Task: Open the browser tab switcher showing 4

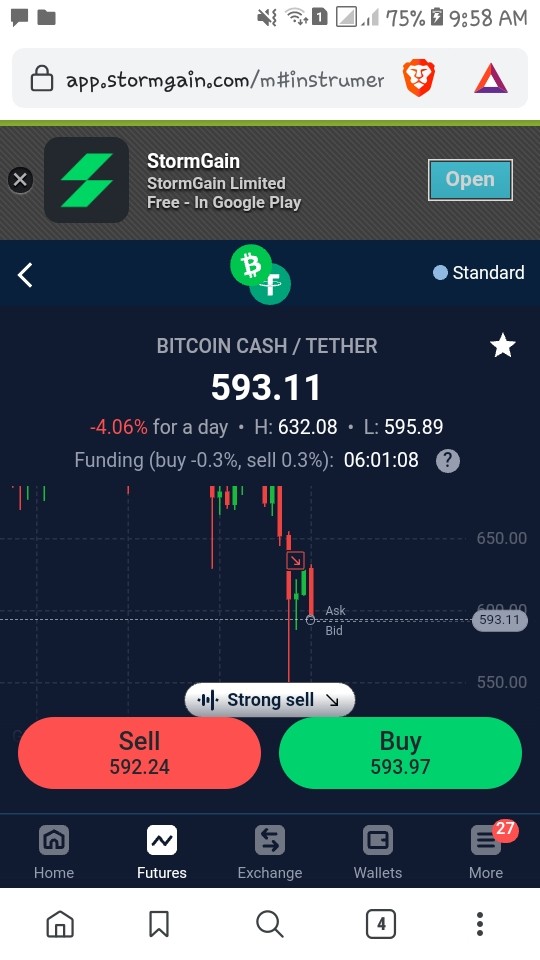Action: 381,923
